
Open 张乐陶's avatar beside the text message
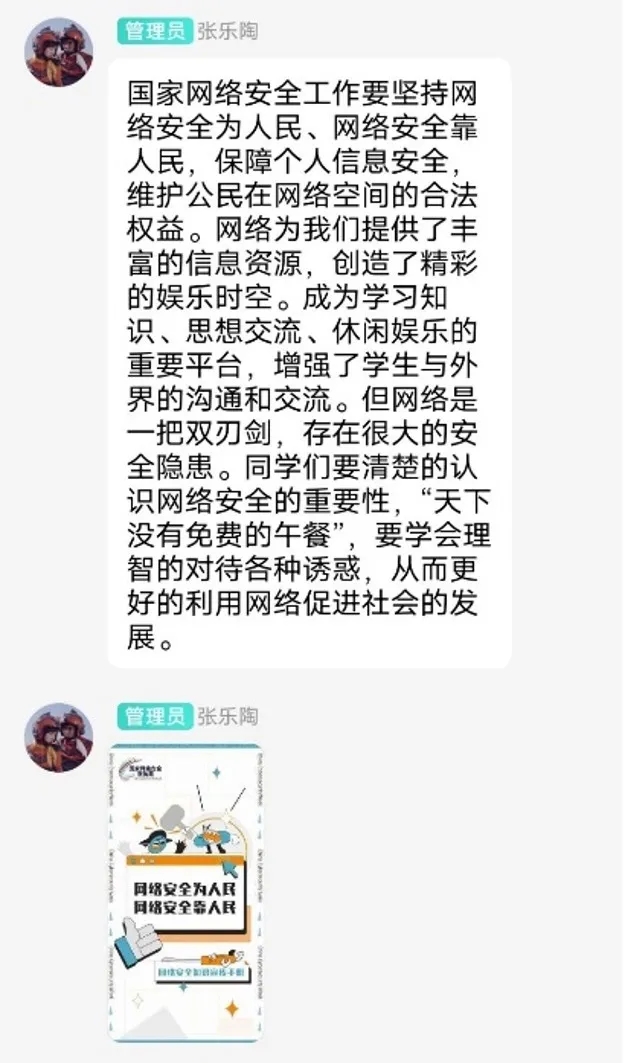(59, 52)
